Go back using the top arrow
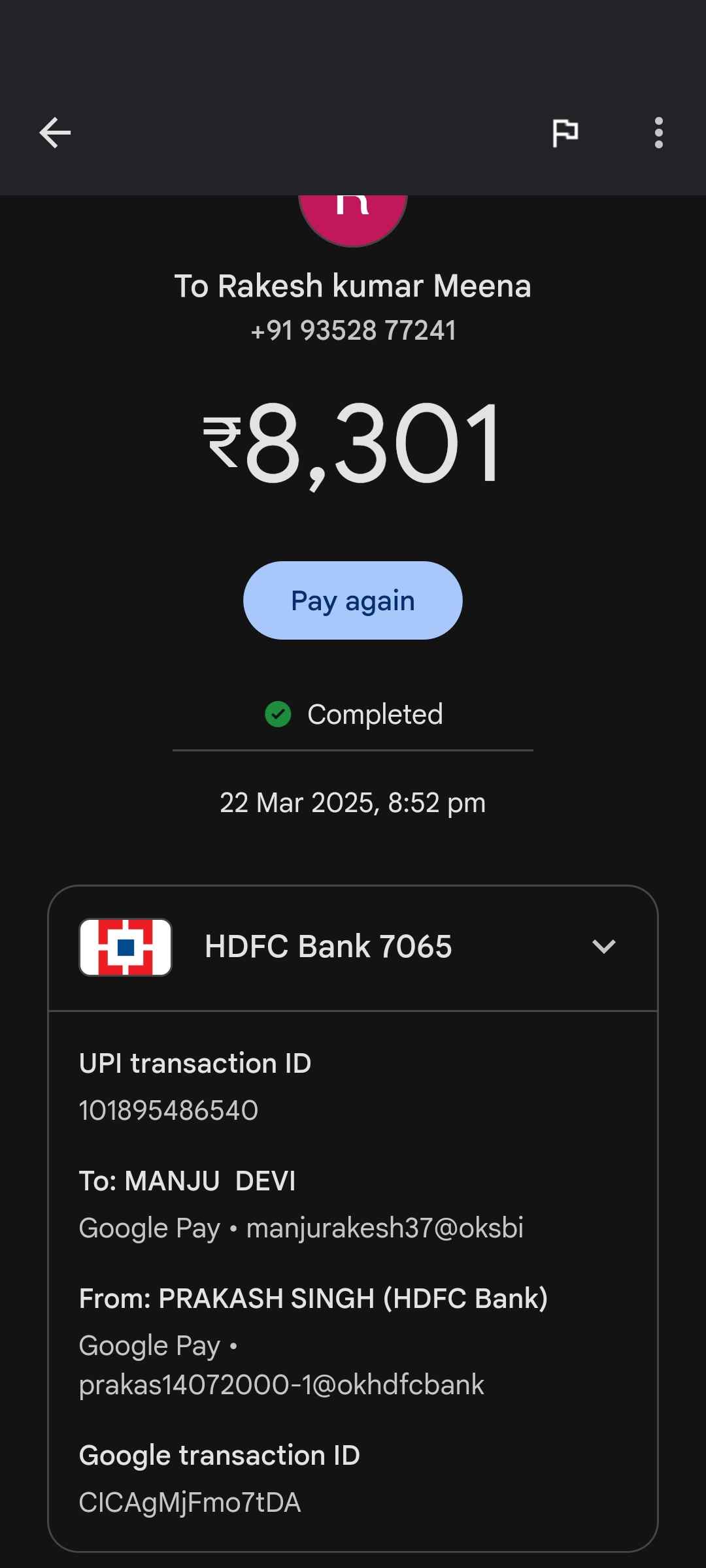This screenshot has height=1568, width=706. tap(55, 133)
